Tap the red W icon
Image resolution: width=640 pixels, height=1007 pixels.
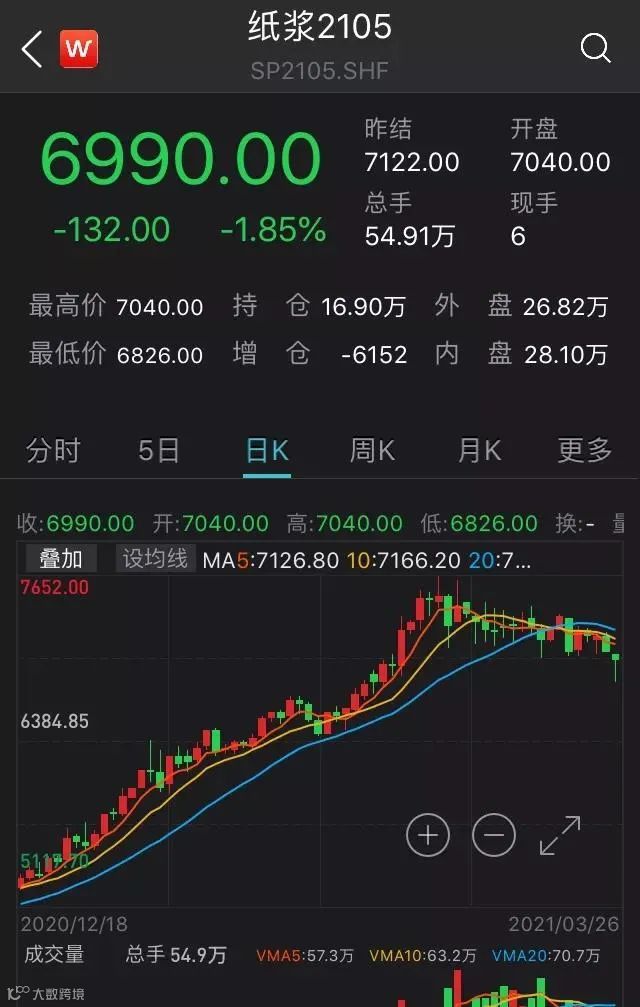tap(78, 49)
